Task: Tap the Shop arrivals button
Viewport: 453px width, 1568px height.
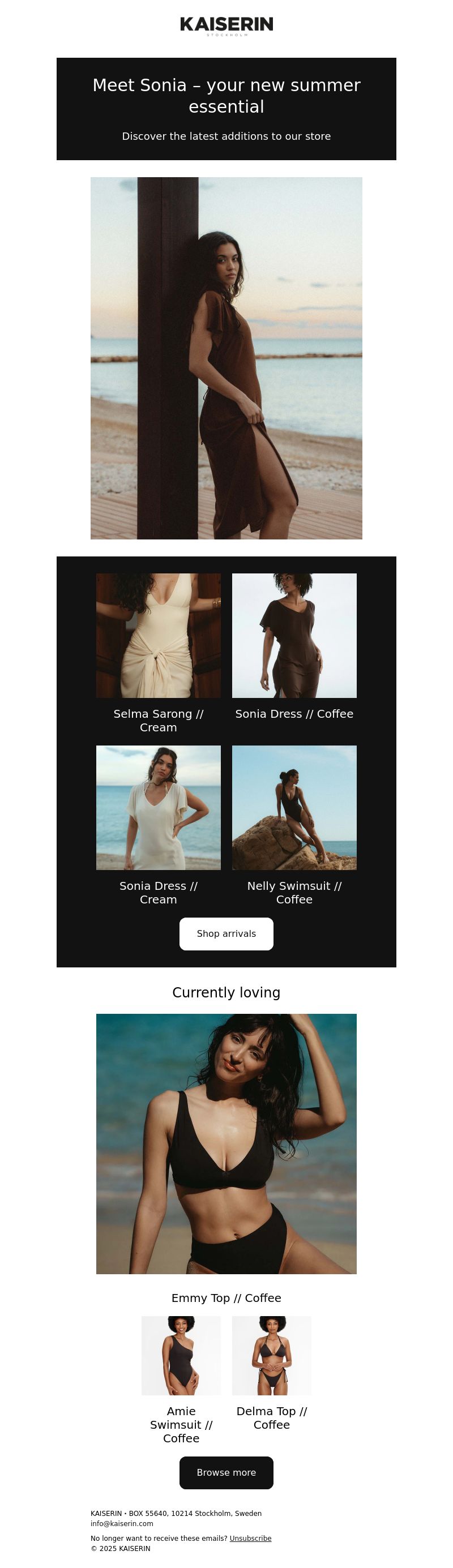Action: pos(226,933)
